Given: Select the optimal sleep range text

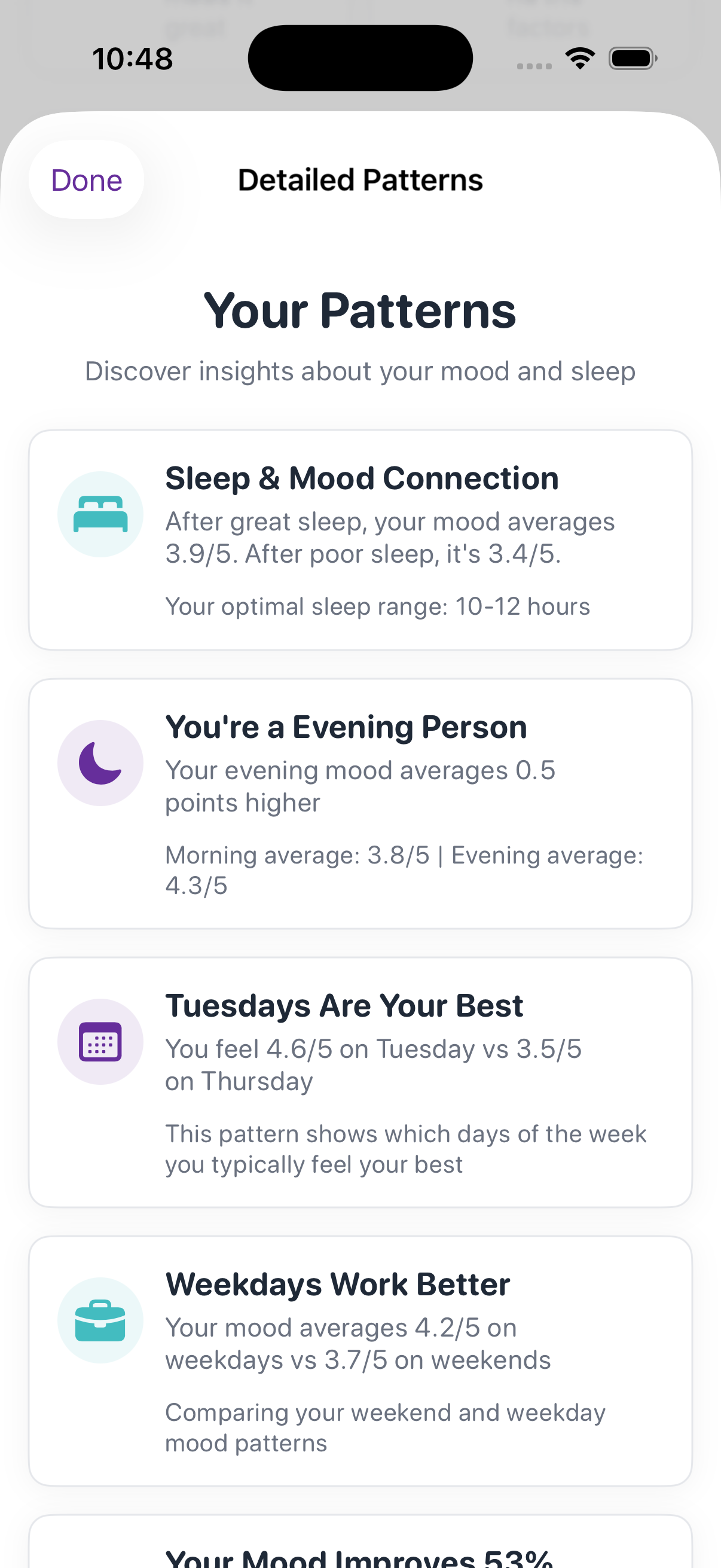Looking at the screenshot, I should 377,606.
